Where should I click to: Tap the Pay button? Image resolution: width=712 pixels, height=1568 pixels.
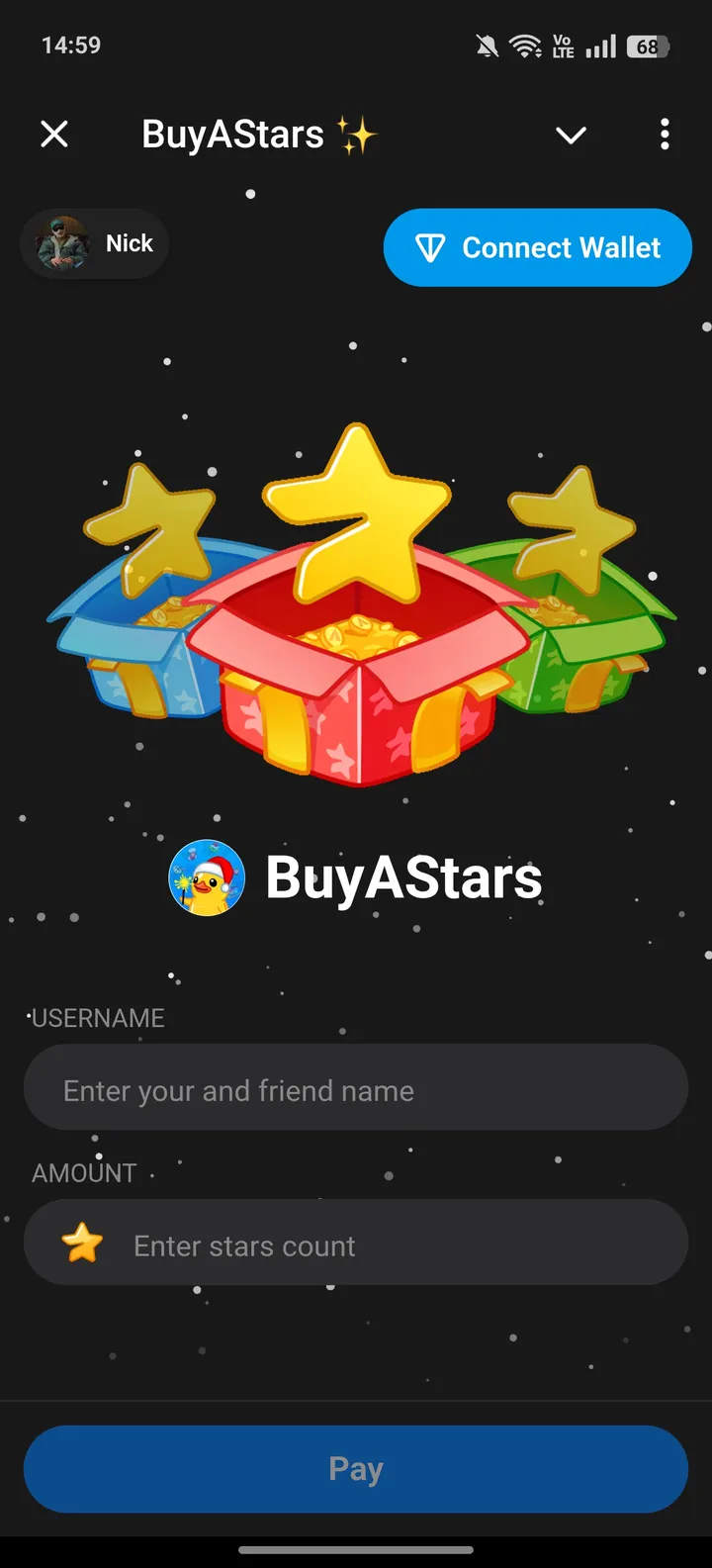tap(356, 1469)
